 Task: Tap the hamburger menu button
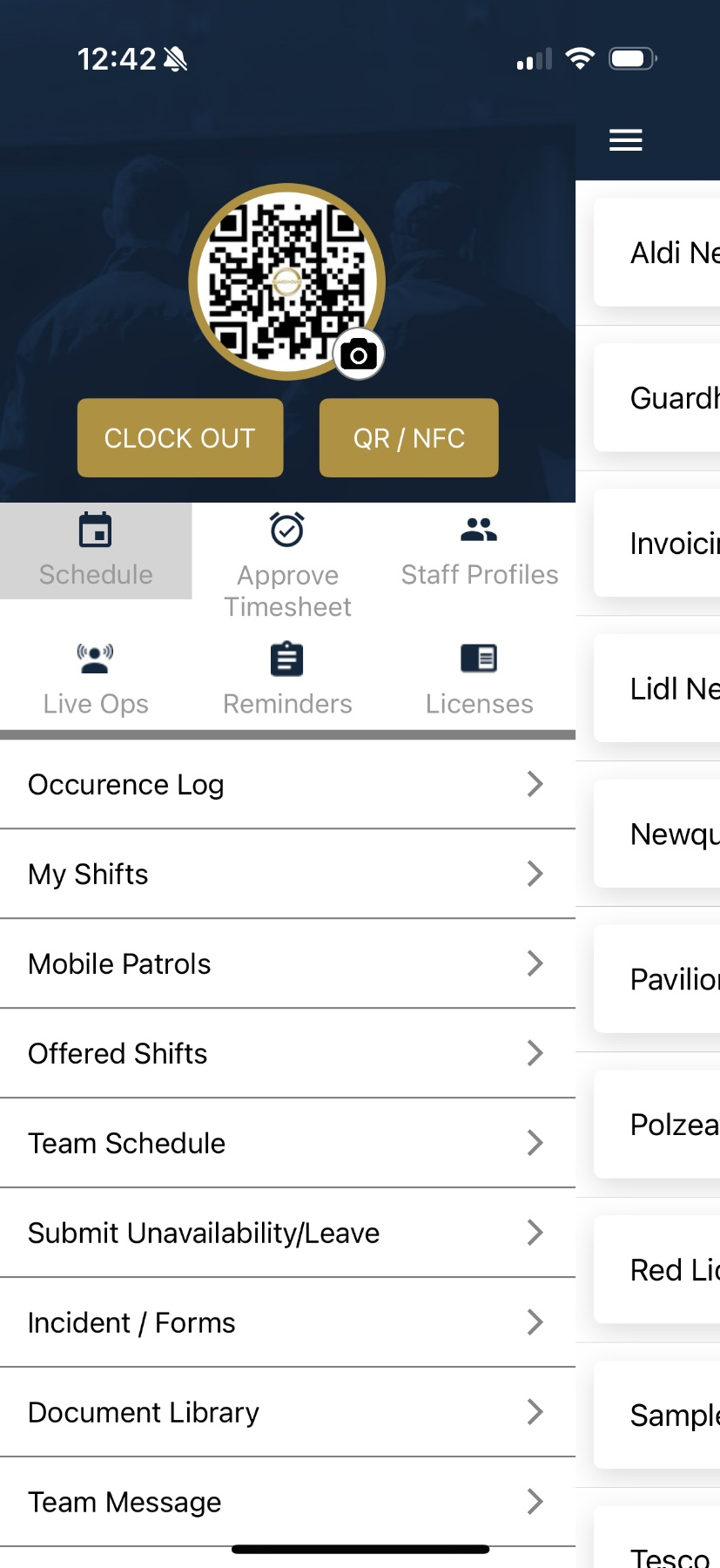(x=625, y=140)
